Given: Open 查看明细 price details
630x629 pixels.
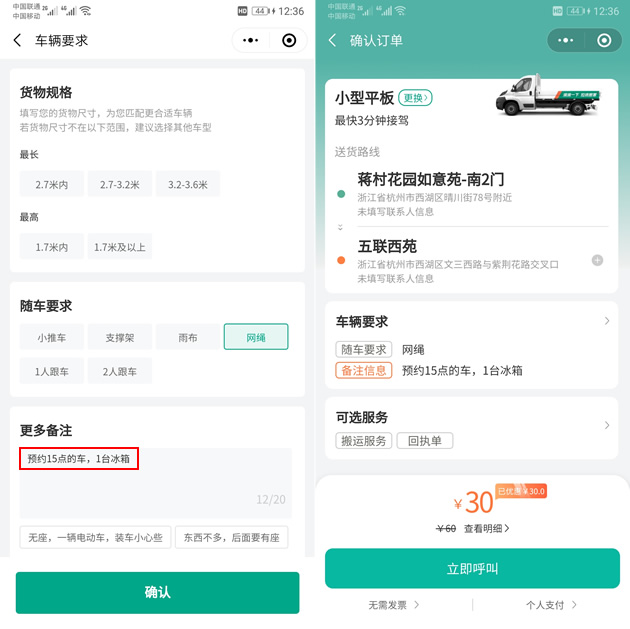Looking at the screenshot, I should [487, 528].
